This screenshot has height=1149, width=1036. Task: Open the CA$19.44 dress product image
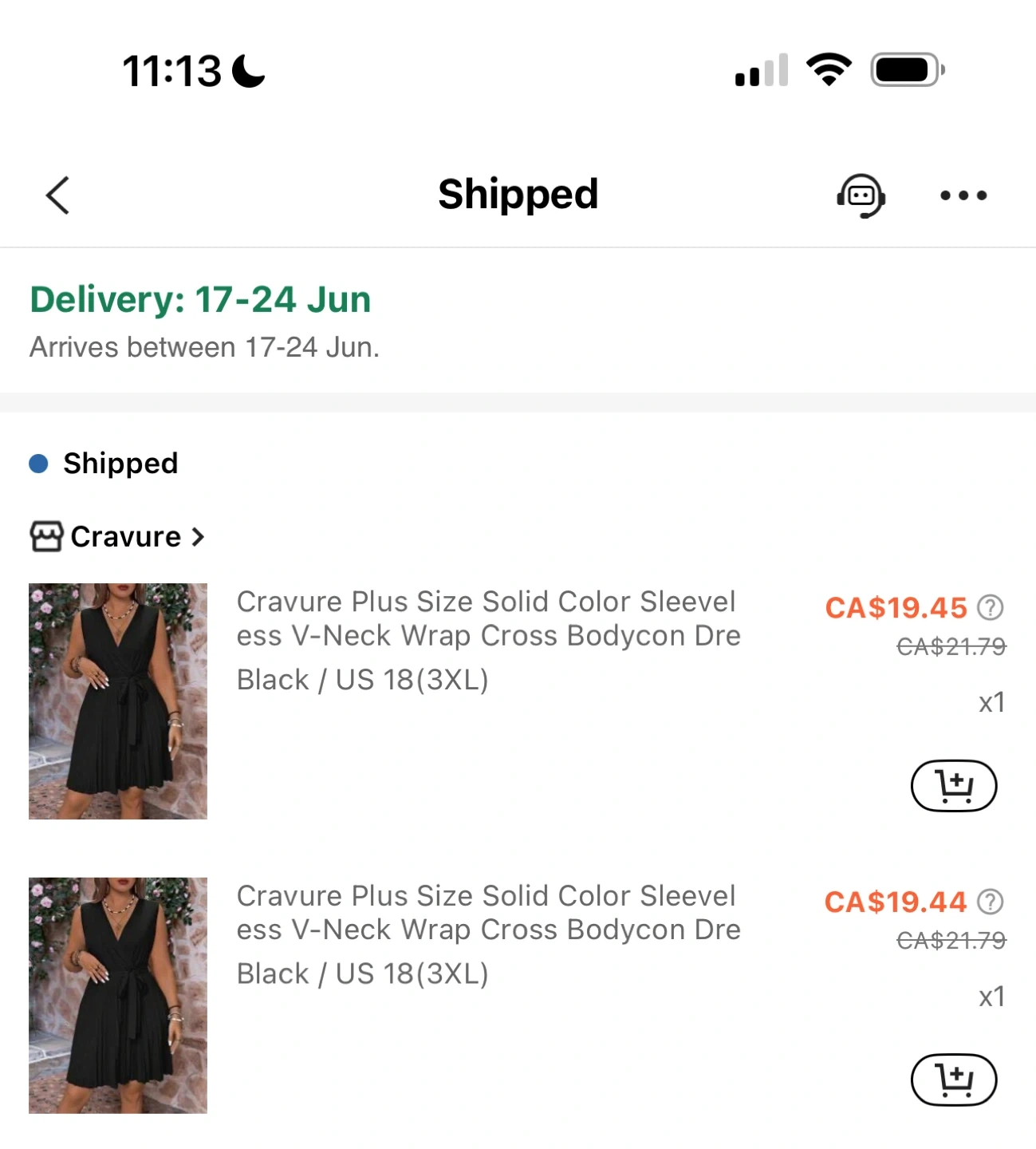(118, 995)
